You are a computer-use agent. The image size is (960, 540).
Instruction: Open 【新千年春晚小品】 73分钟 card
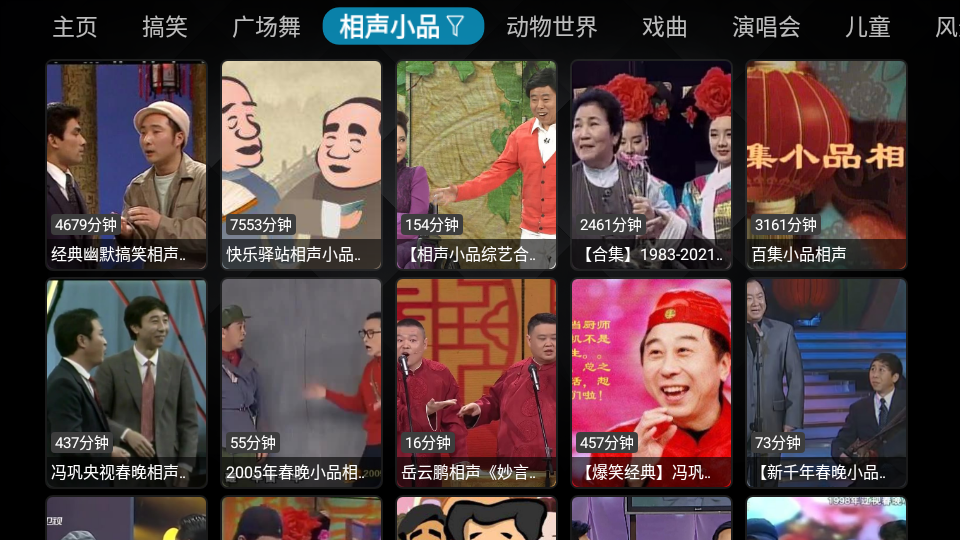pos(826,383)
